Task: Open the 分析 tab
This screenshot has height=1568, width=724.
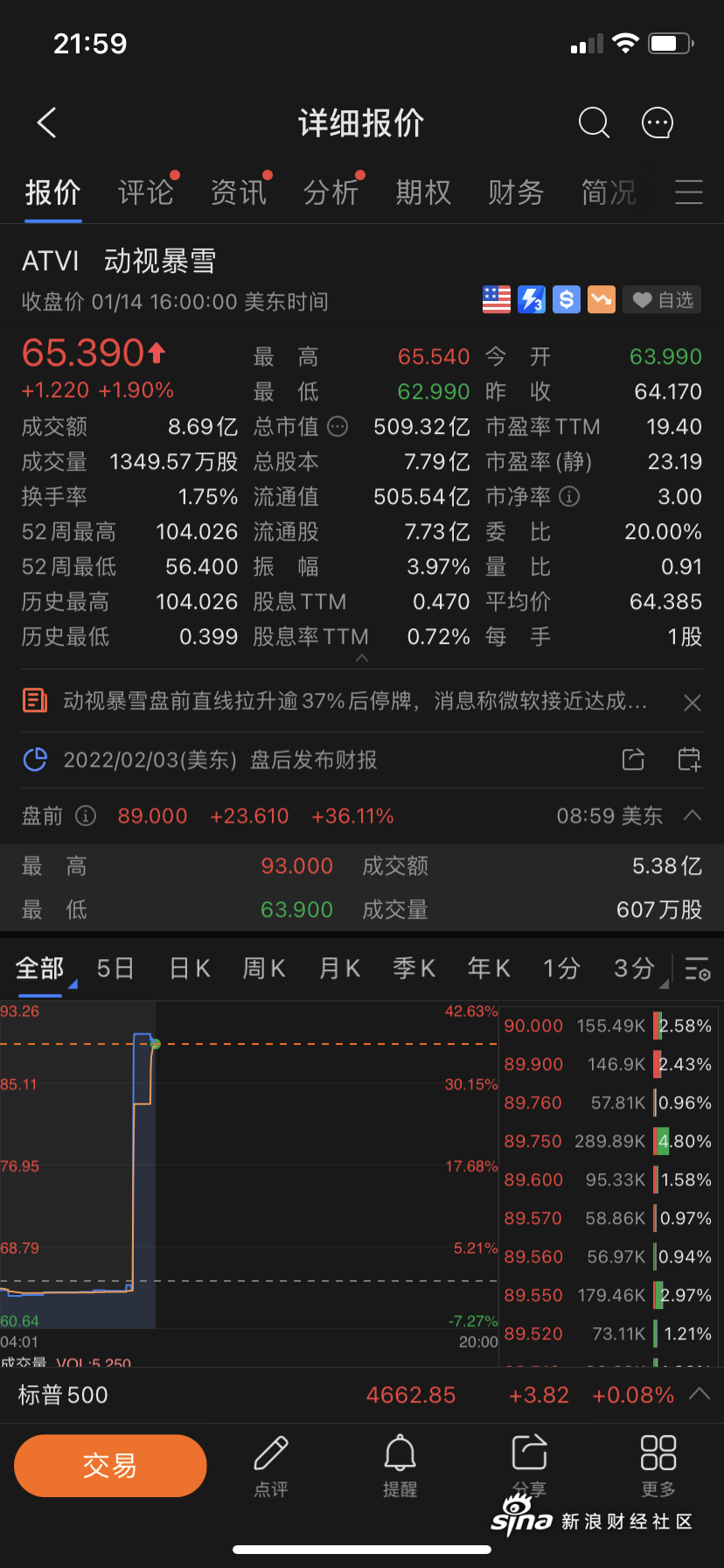Action: tap(331, 192)
